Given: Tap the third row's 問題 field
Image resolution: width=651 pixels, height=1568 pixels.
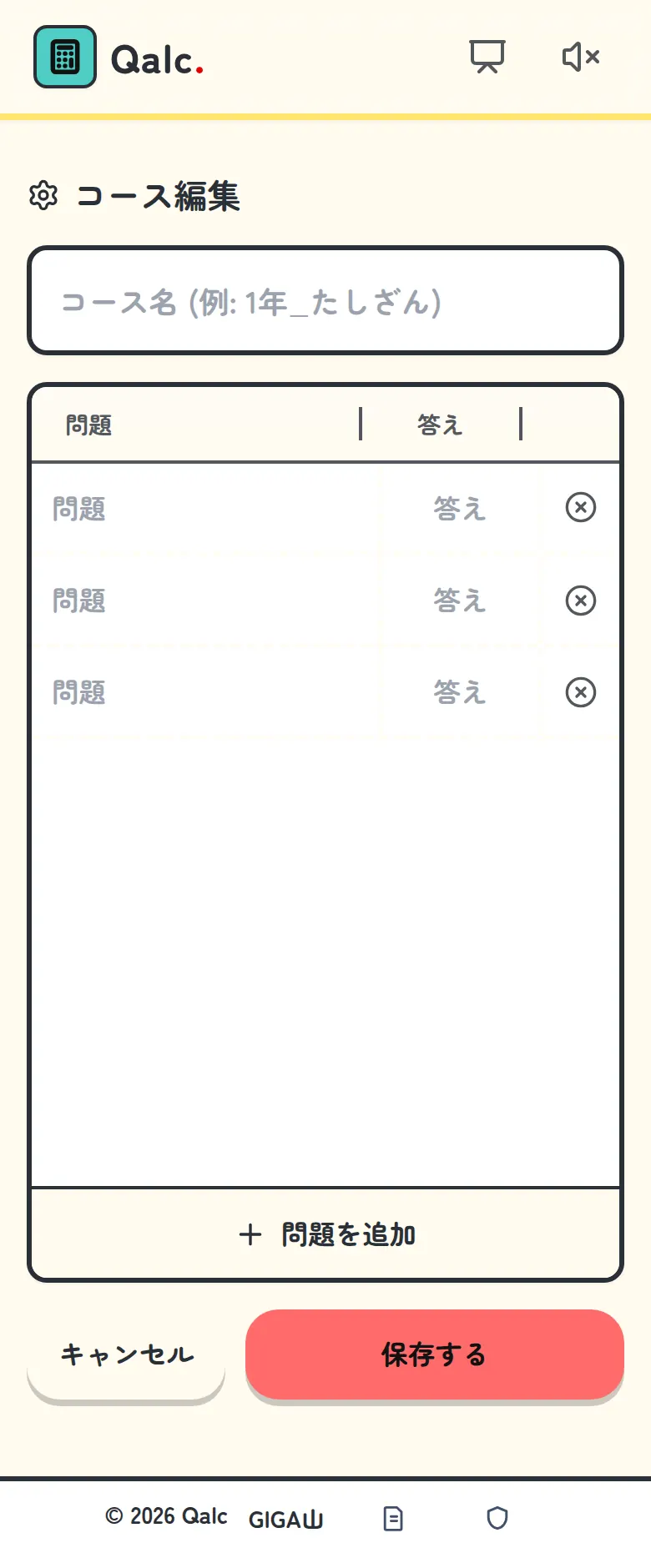Looking at the screenshot, I should tap(206, 692).
